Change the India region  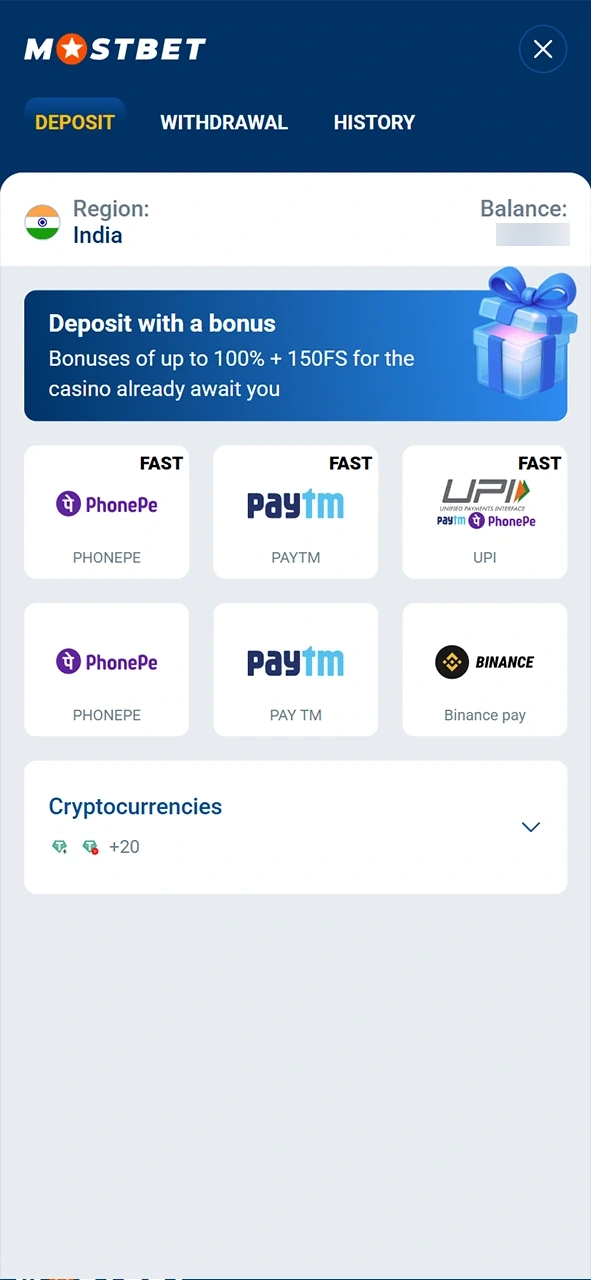point(88,222)
